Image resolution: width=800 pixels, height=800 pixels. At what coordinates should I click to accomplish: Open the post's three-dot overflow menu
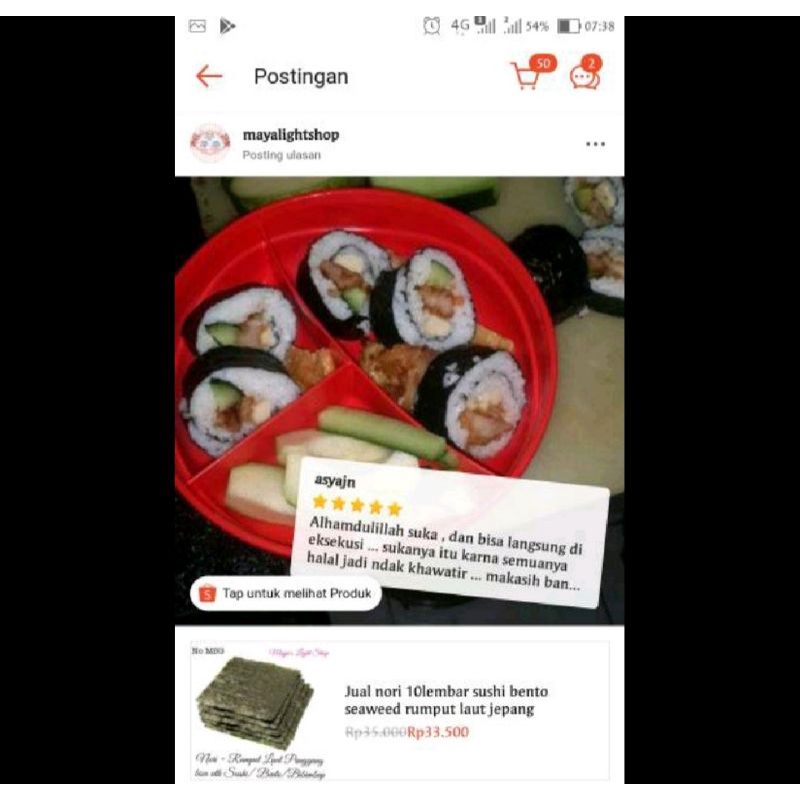click(x=596, y=144)
